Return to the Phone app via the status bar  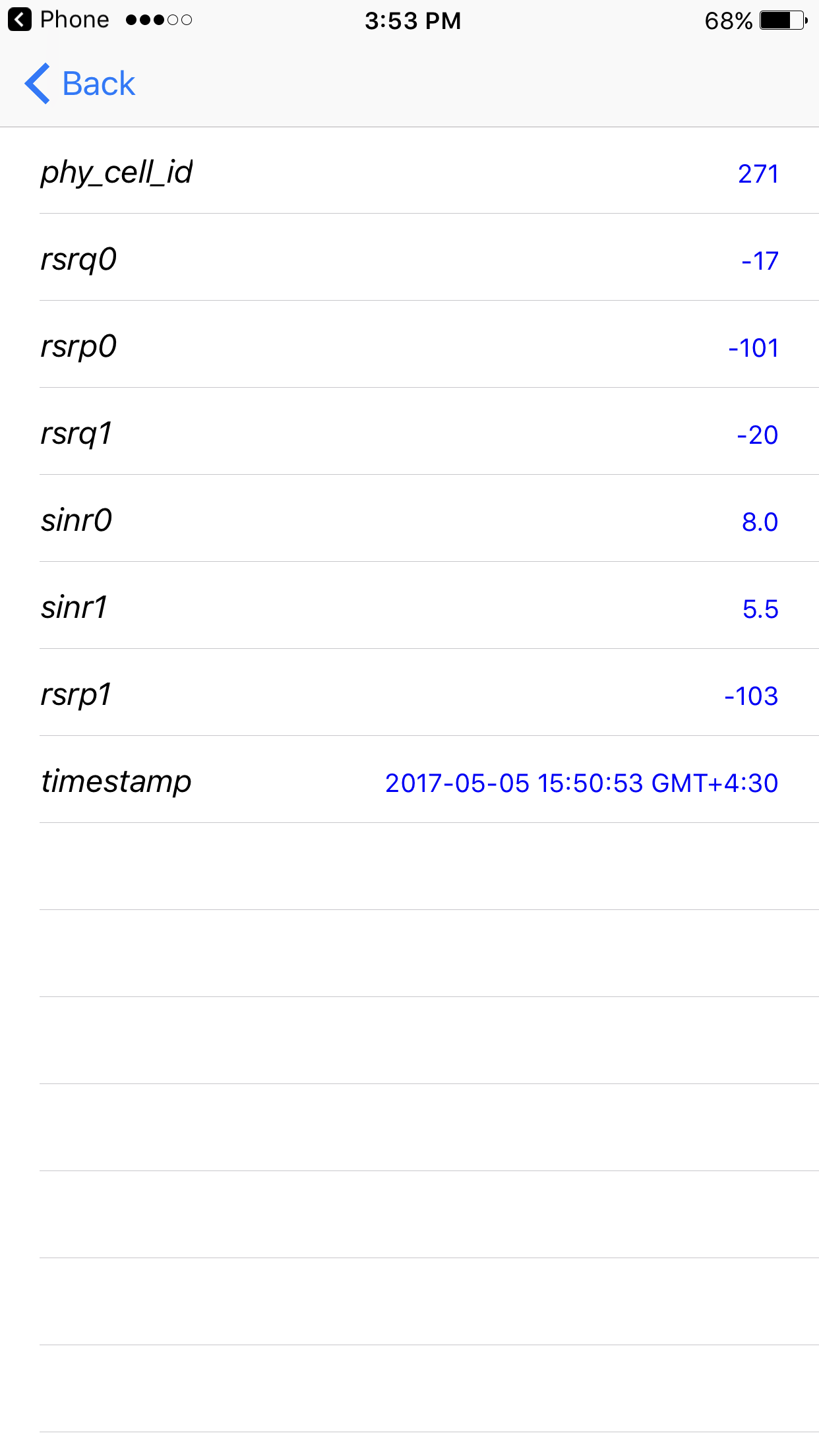pos(59,20)
